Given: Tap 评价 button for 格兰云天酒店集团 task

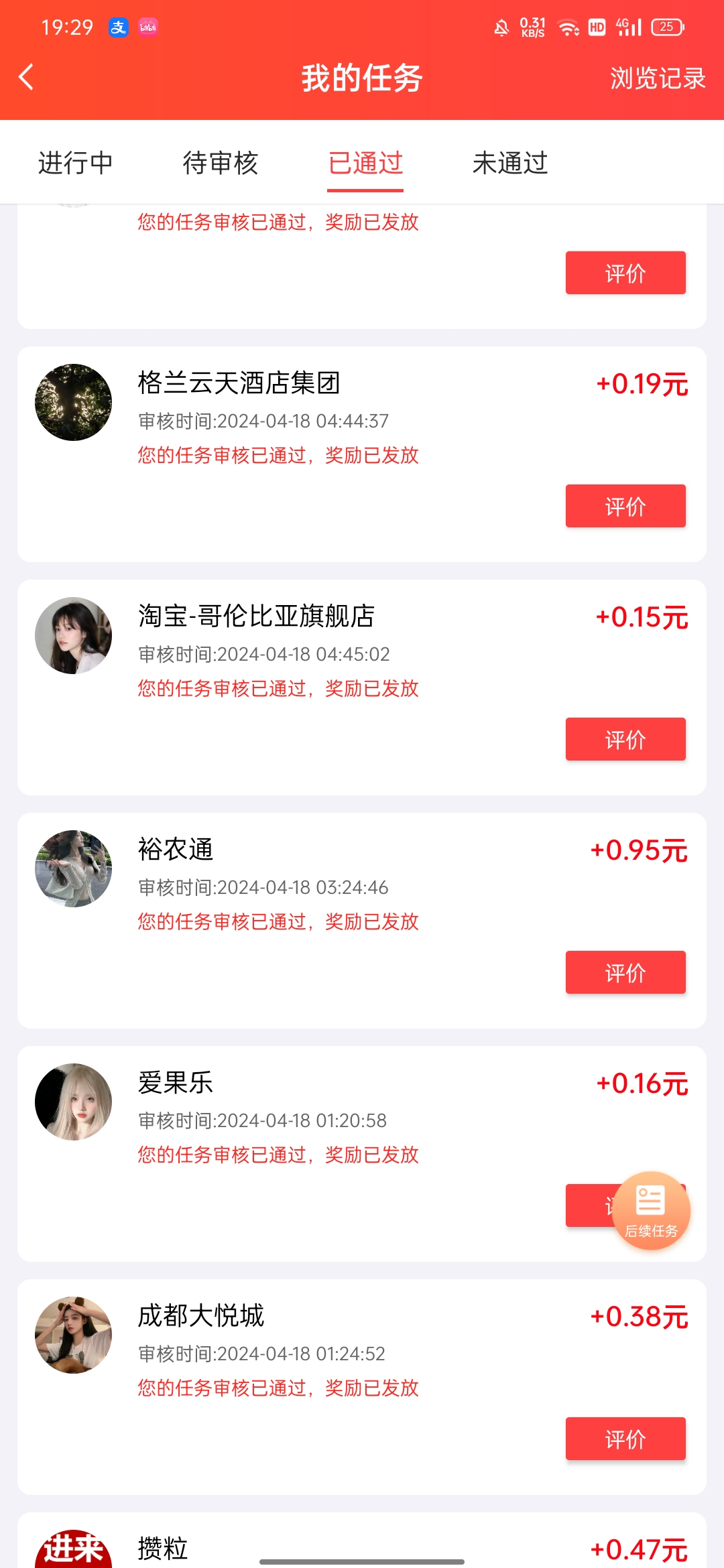Looking at the screenshot, I should pyautogui.click(x=625, y=506).
